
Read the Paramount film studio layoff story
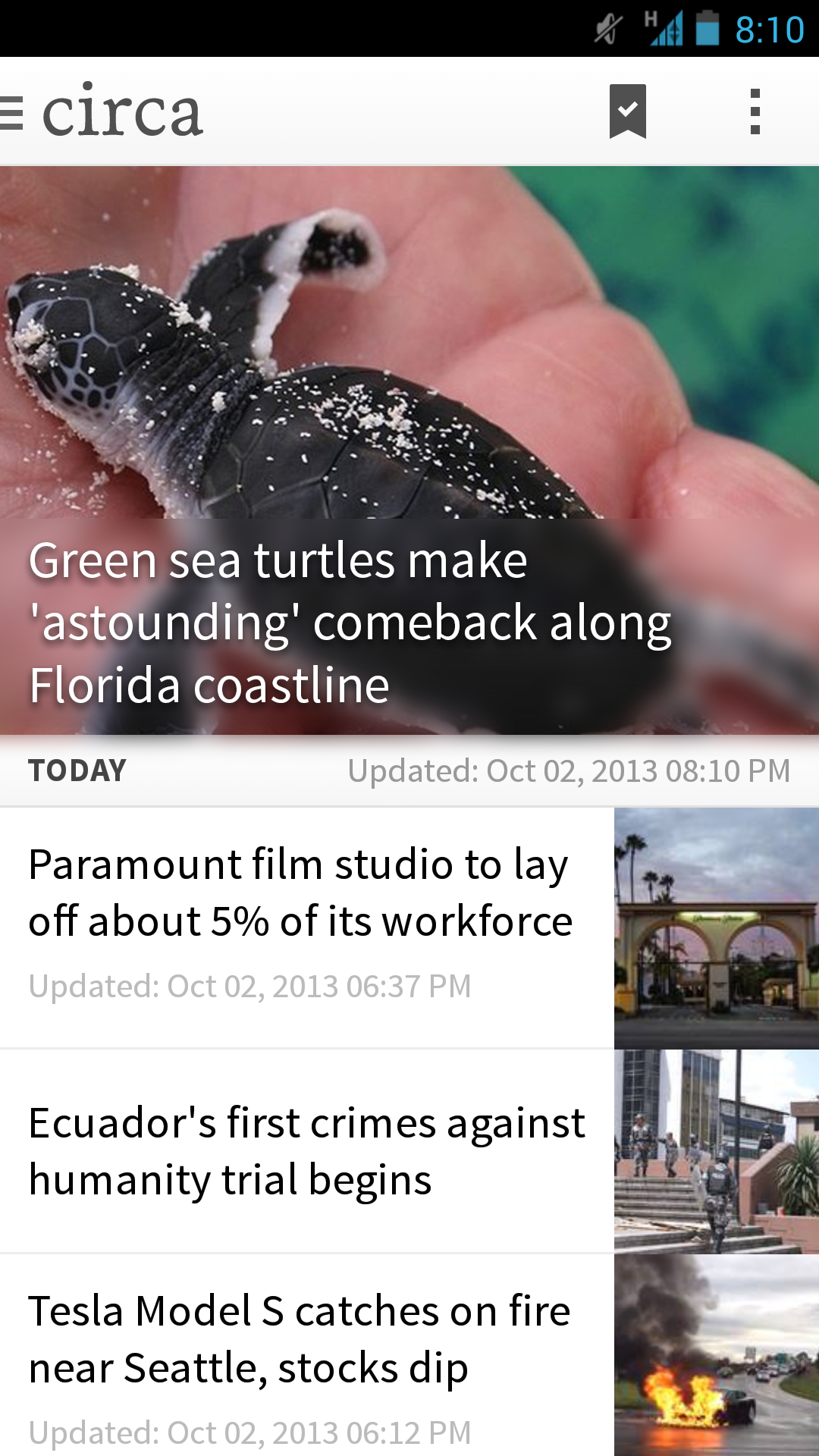pos(409,928)
